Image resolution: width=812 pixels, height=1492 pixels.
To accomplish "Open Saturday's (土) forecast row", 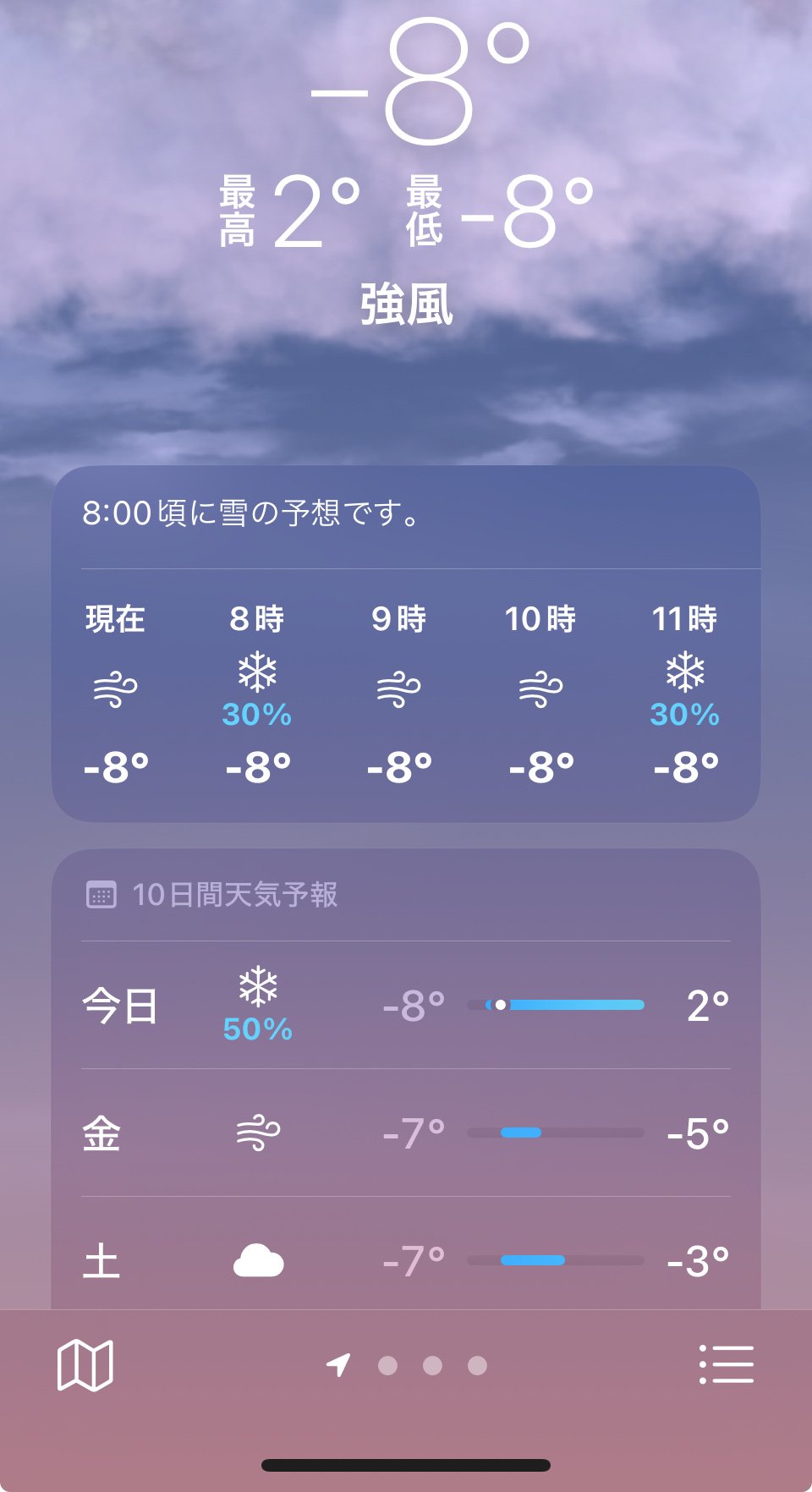I will tap(406, 1260).
